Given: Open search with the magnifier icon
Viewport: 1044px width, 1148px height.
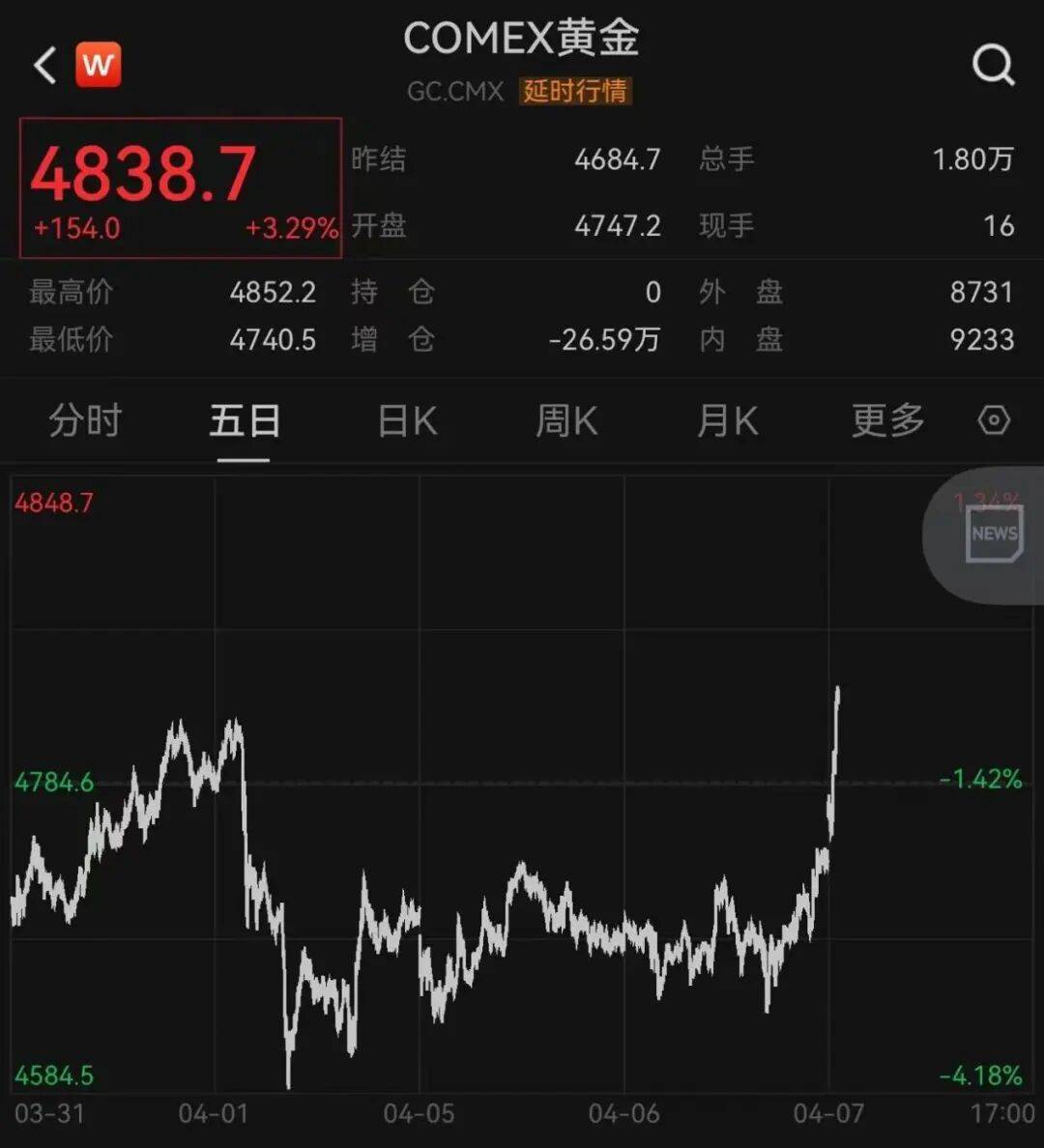Looking at the screenshot, I should pyautogui.click(x=993, y=66).
